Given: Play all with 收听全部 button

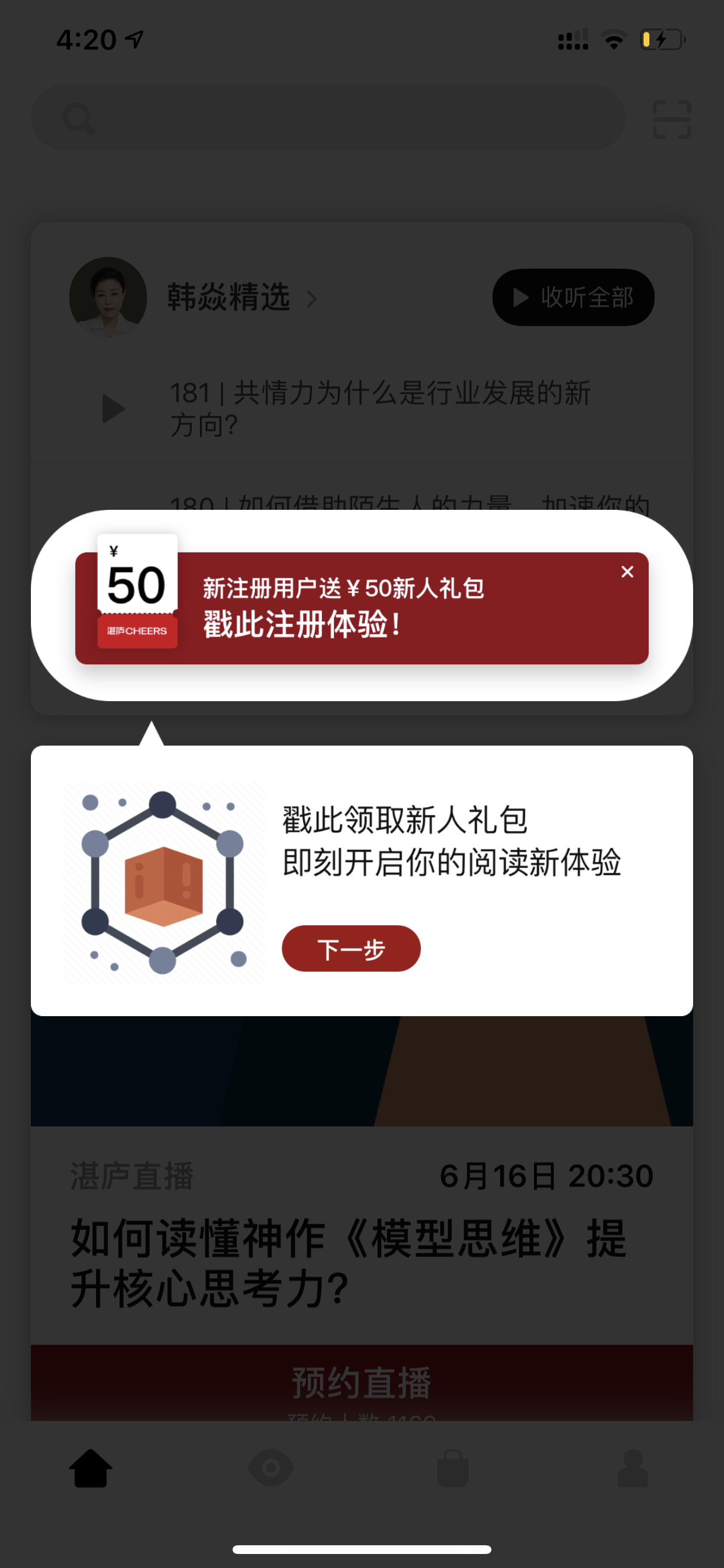Looking at the screenshot, I should pyautogui.click(x=573, y=297).
